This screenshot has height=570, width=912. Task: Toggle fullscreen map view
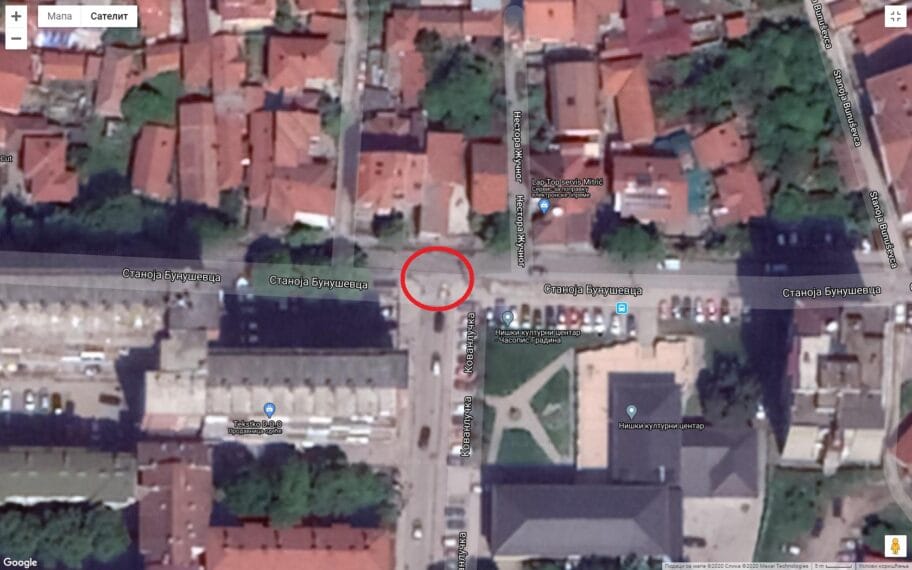click(895, 16)
